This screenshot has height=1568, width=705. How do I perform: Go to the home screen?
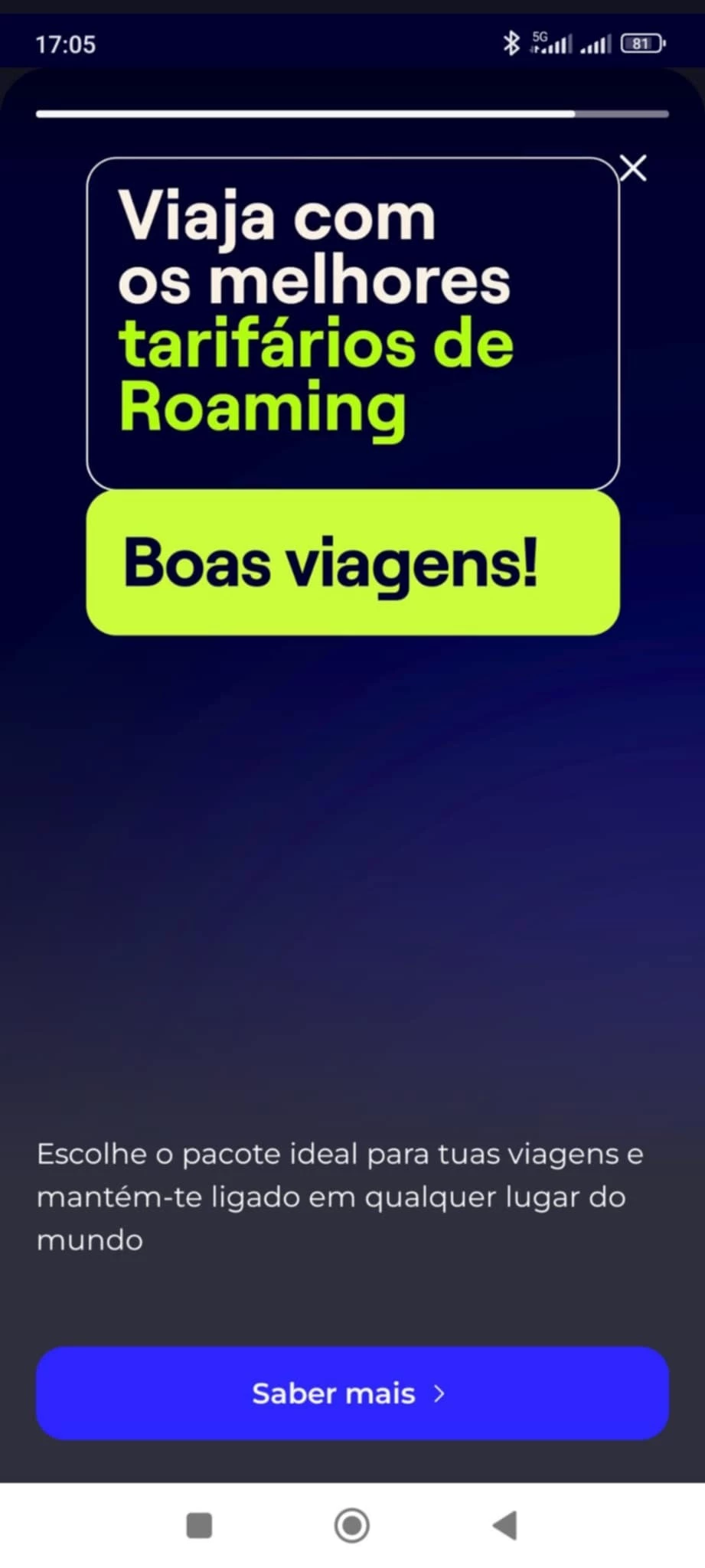click(352, 1525)
